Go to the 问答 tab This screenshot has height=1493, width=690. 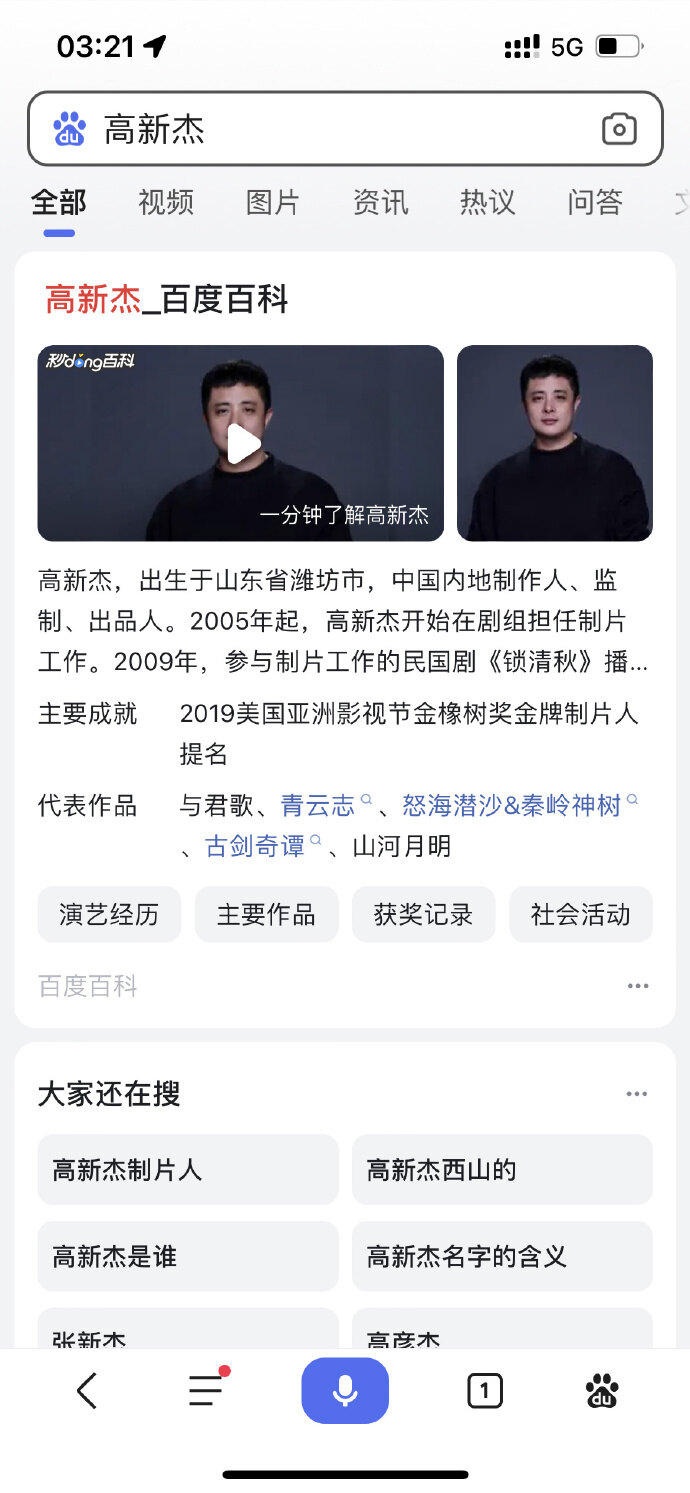click(x=595, y=202)
